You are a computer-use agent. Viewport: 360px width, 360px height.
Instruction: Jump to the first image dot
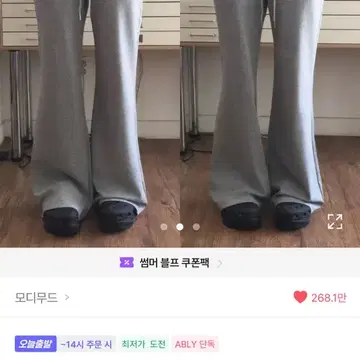point(164,227)
